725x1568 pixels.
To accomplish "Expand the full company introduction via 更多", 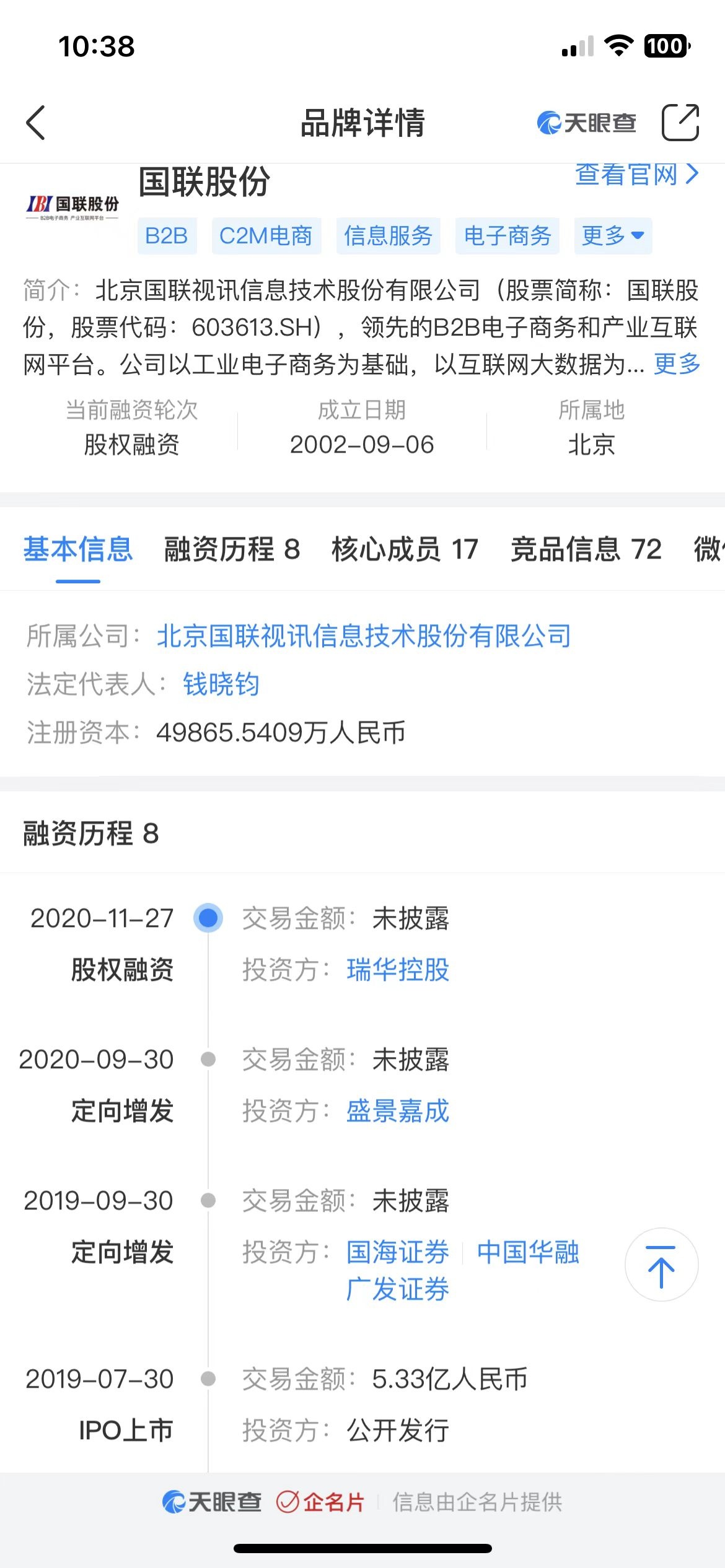I will point(677,364).
